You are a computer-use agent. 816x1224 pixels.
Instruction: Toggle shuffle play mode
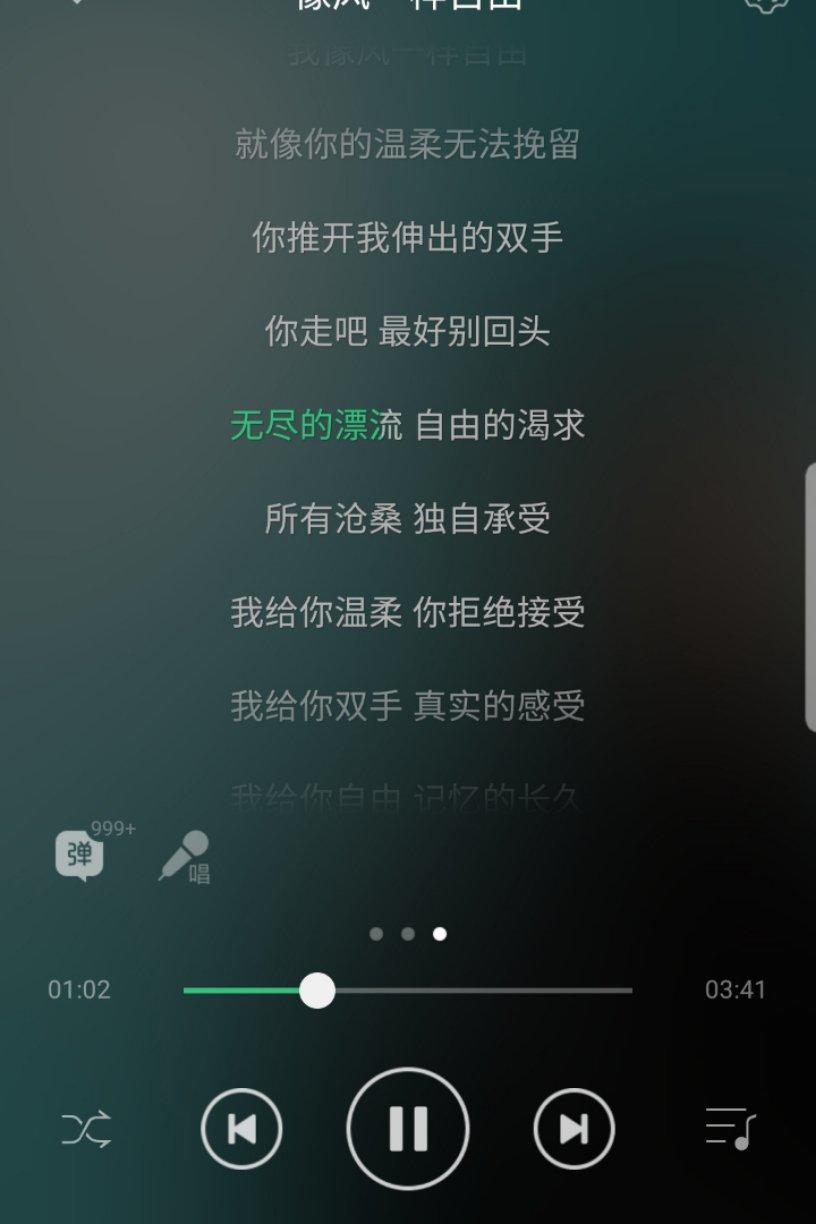point(86,1129)
